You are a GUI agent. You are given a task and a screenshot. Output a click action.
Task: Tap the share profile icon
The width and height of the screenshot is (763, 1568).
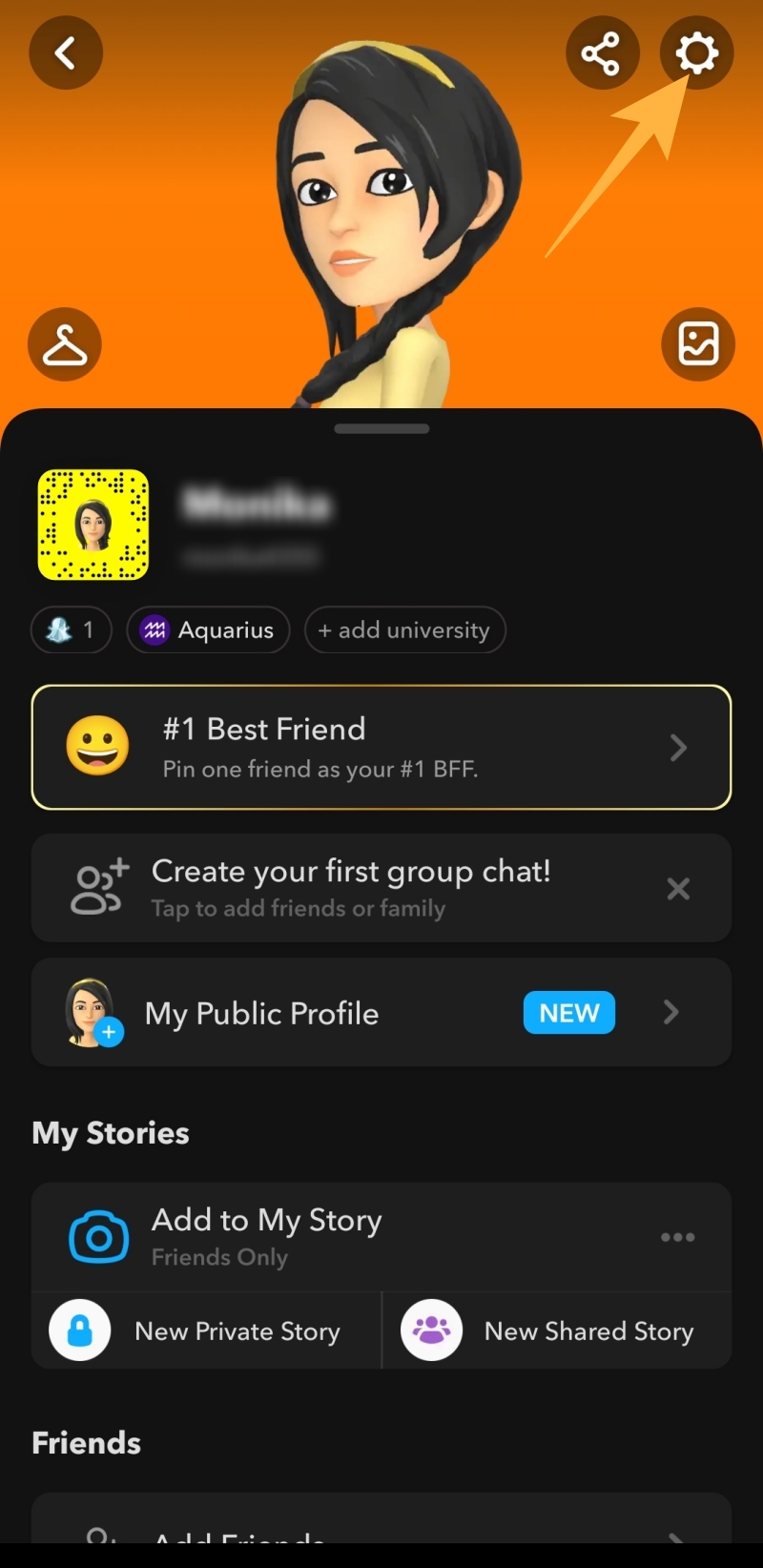pyautogui.click(x=603, y=53)
